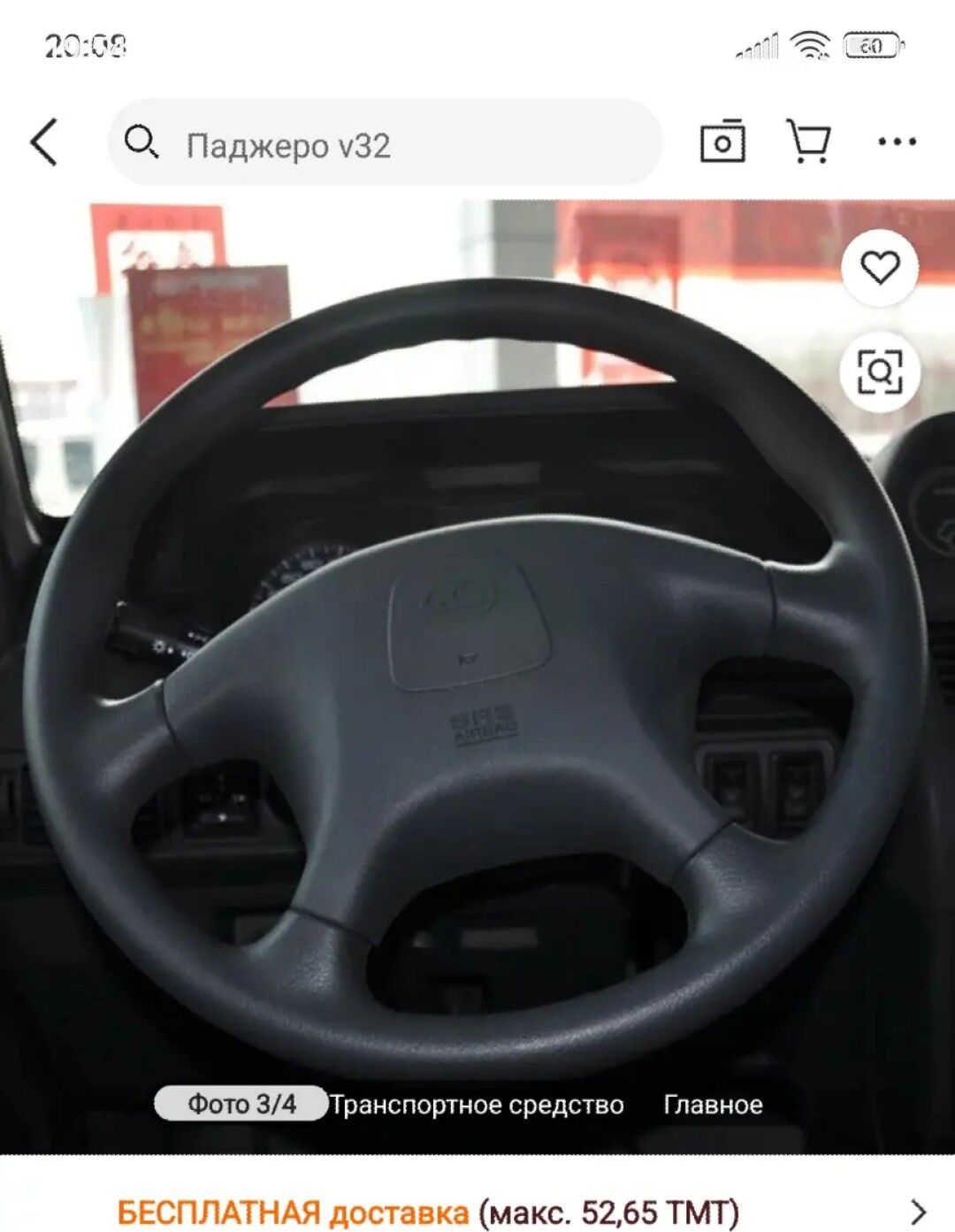Image resolution: width=955 pixels, height=1232 pixels.
Task: Switch to Транспортное средство section
Action: [x=477, y=1105]
